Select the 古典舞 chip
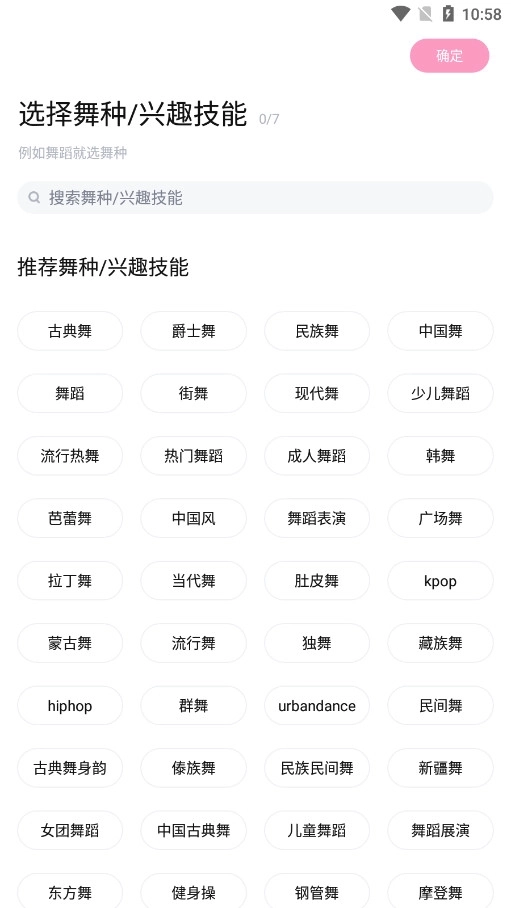The image size is (511, 908). pos(70,331)
